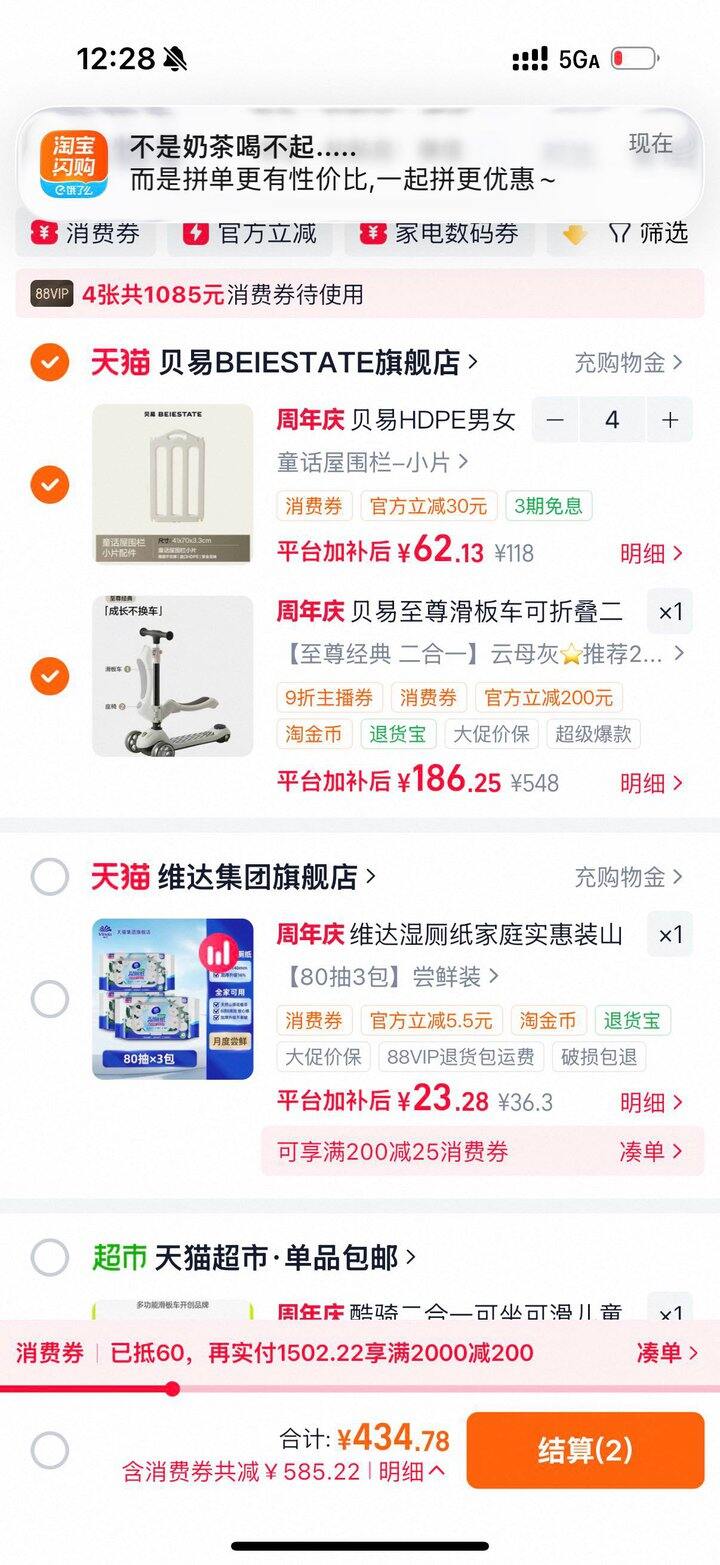
Task: Select the 官方立减 filter chip
Action: point(250,234)
